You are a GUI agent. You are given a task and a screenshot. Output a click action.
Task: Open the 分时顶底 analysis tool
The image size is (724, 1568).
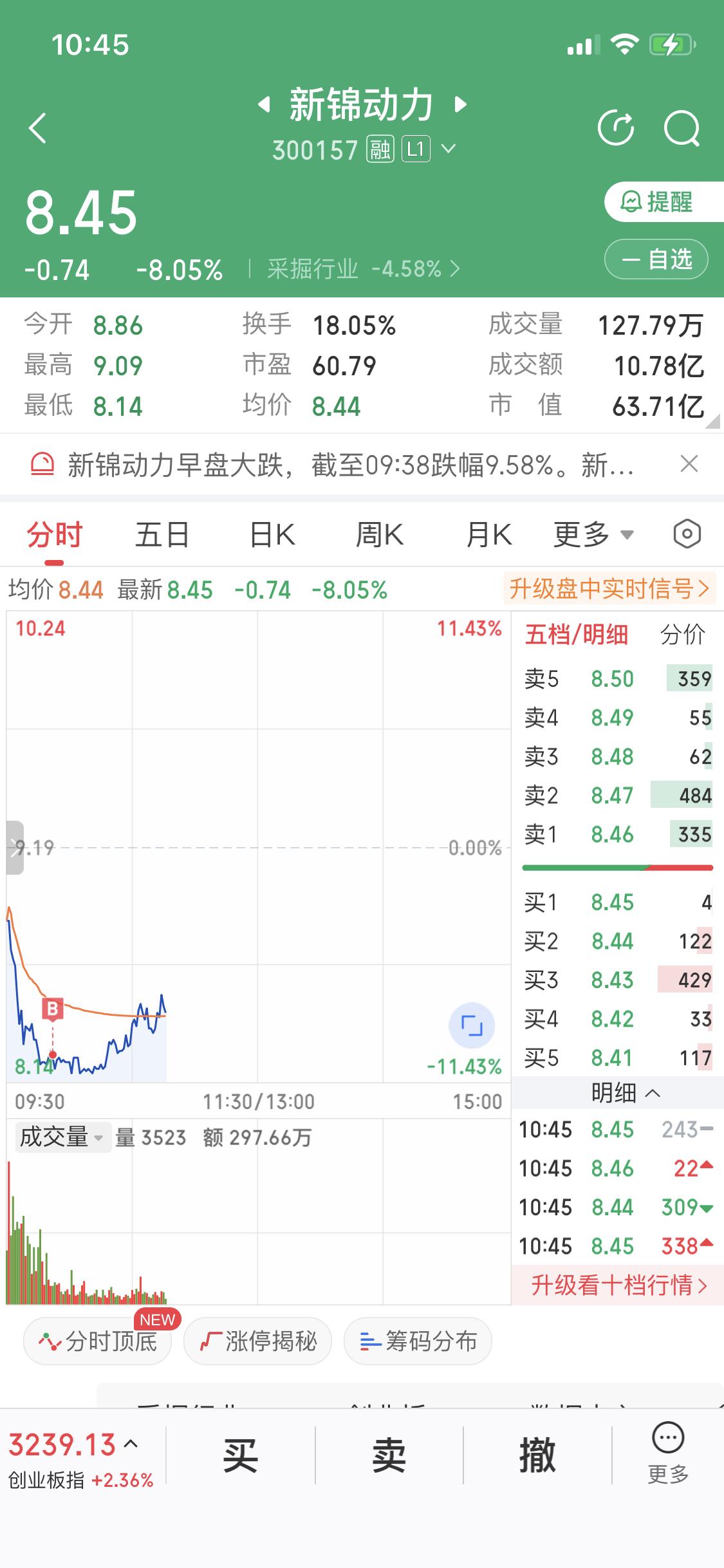coord(97,1341)
